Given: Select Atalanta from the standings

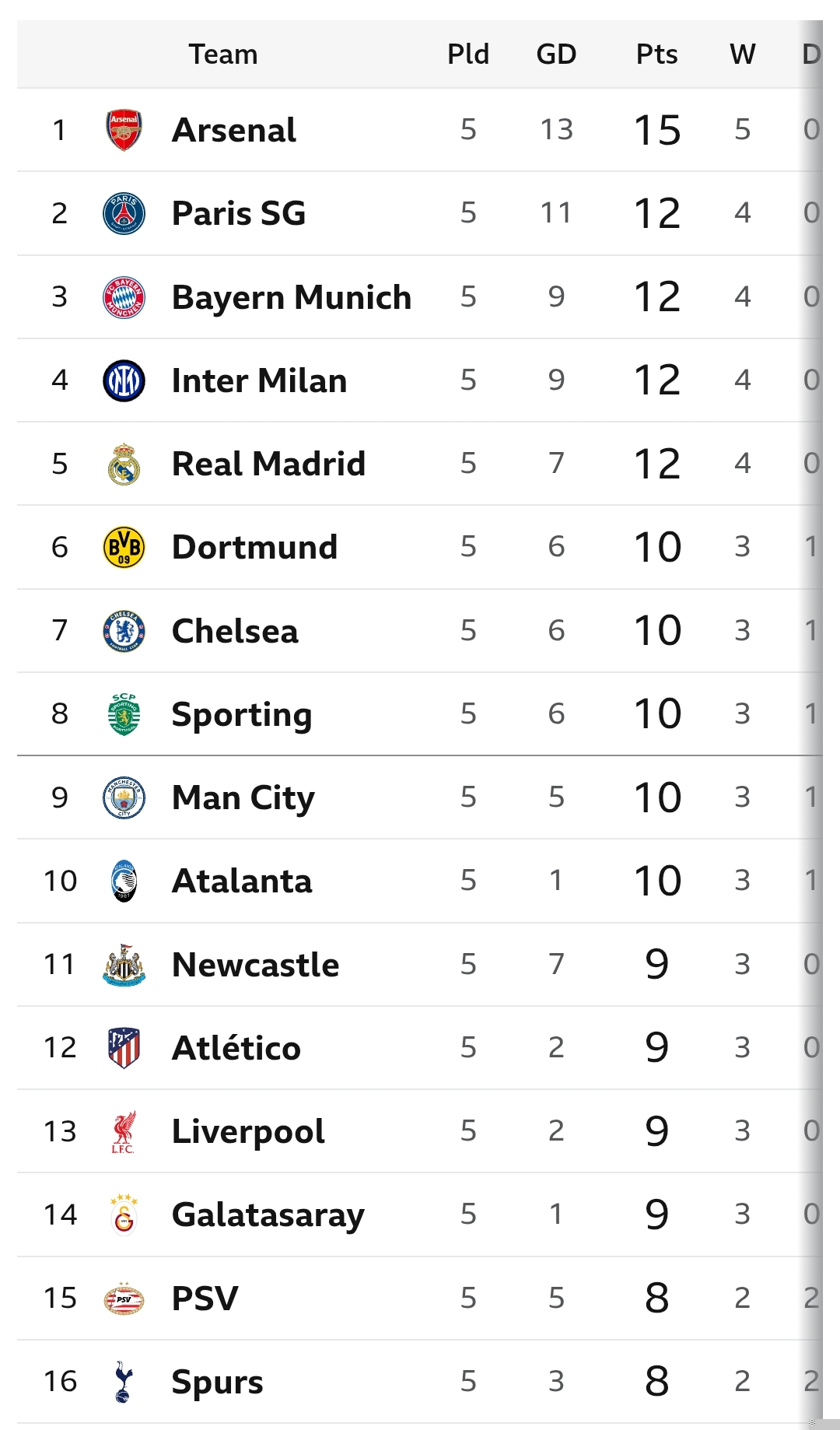Looking at the screenshot, I should click(242, 881).
